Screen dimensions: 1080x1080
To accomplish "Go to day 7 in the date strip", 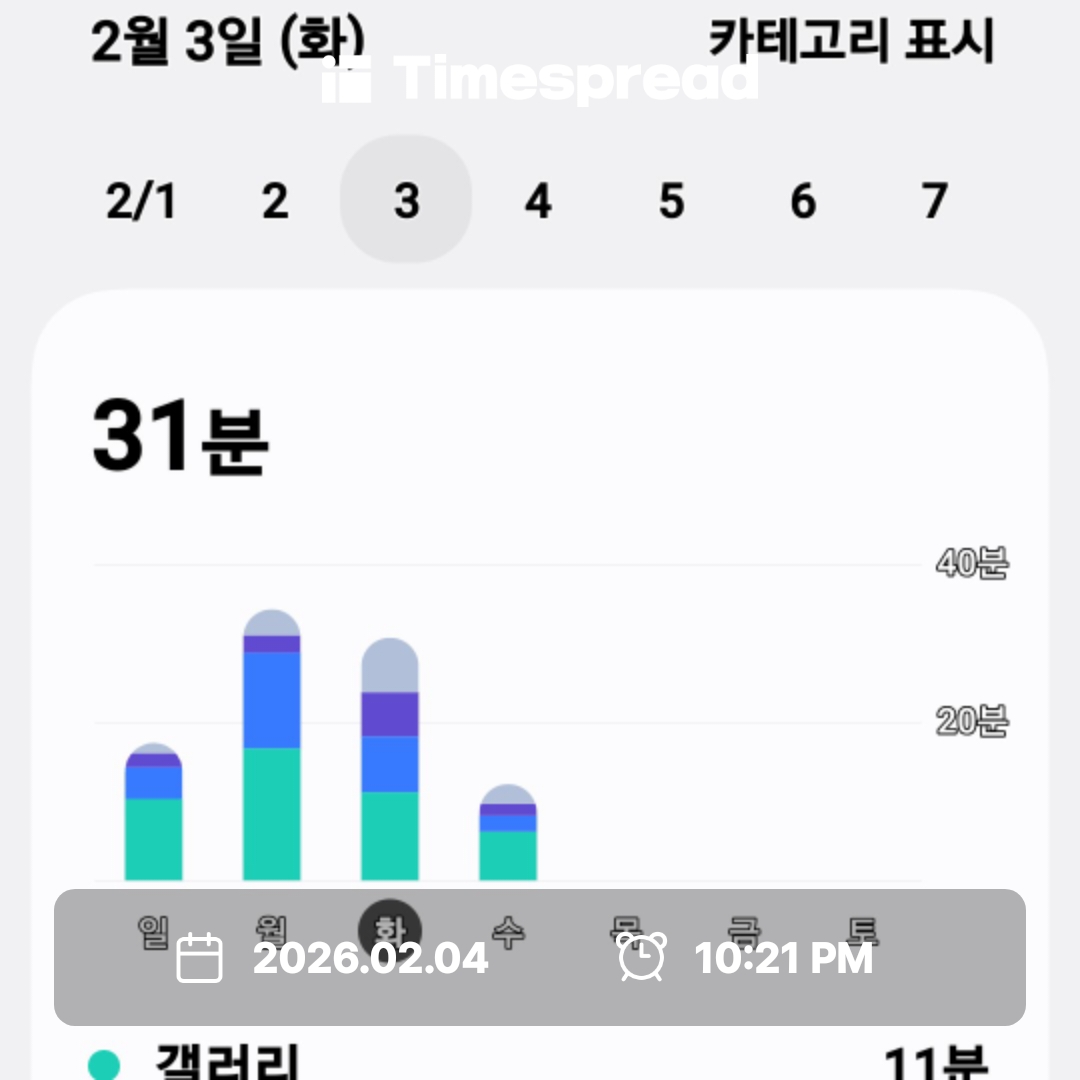I will [x=934, y=201].
